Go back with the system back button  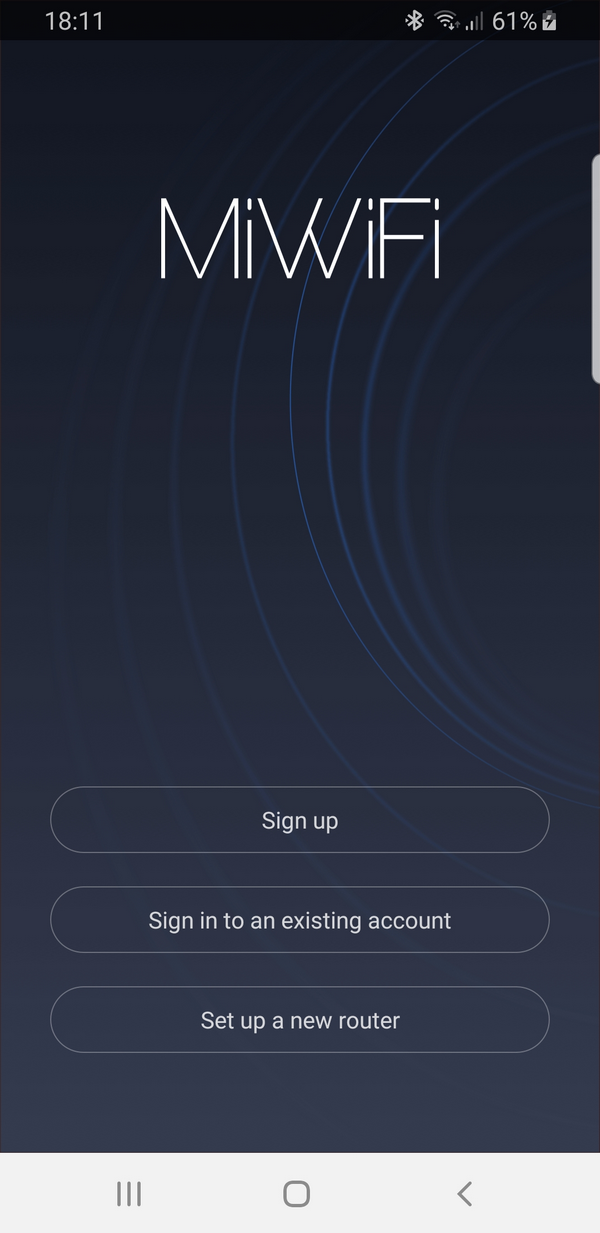pyautogui.click(x=464, y=1193)
